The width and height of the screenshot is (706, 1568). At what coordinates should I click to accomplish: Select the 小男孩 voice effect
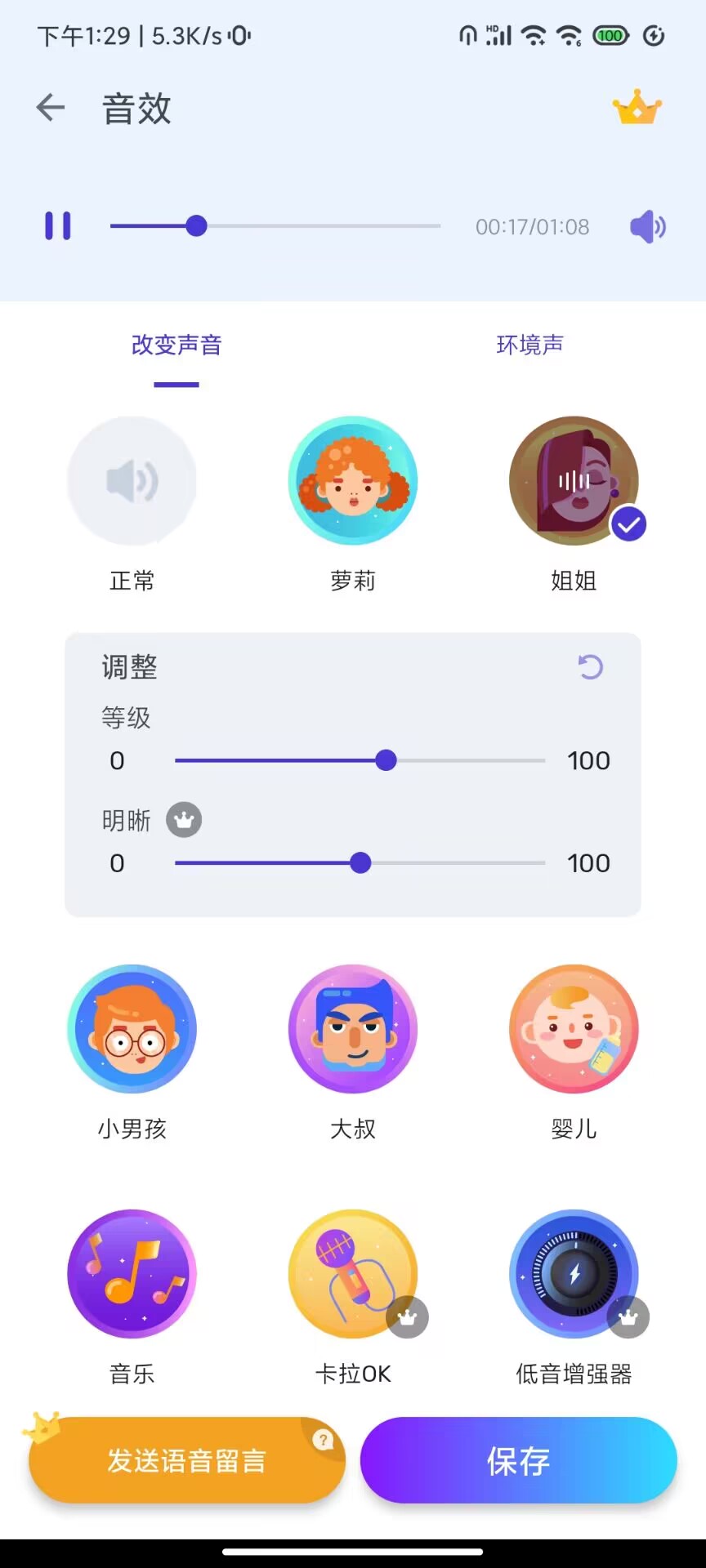pyautogui.click(x=132, y=1030)
